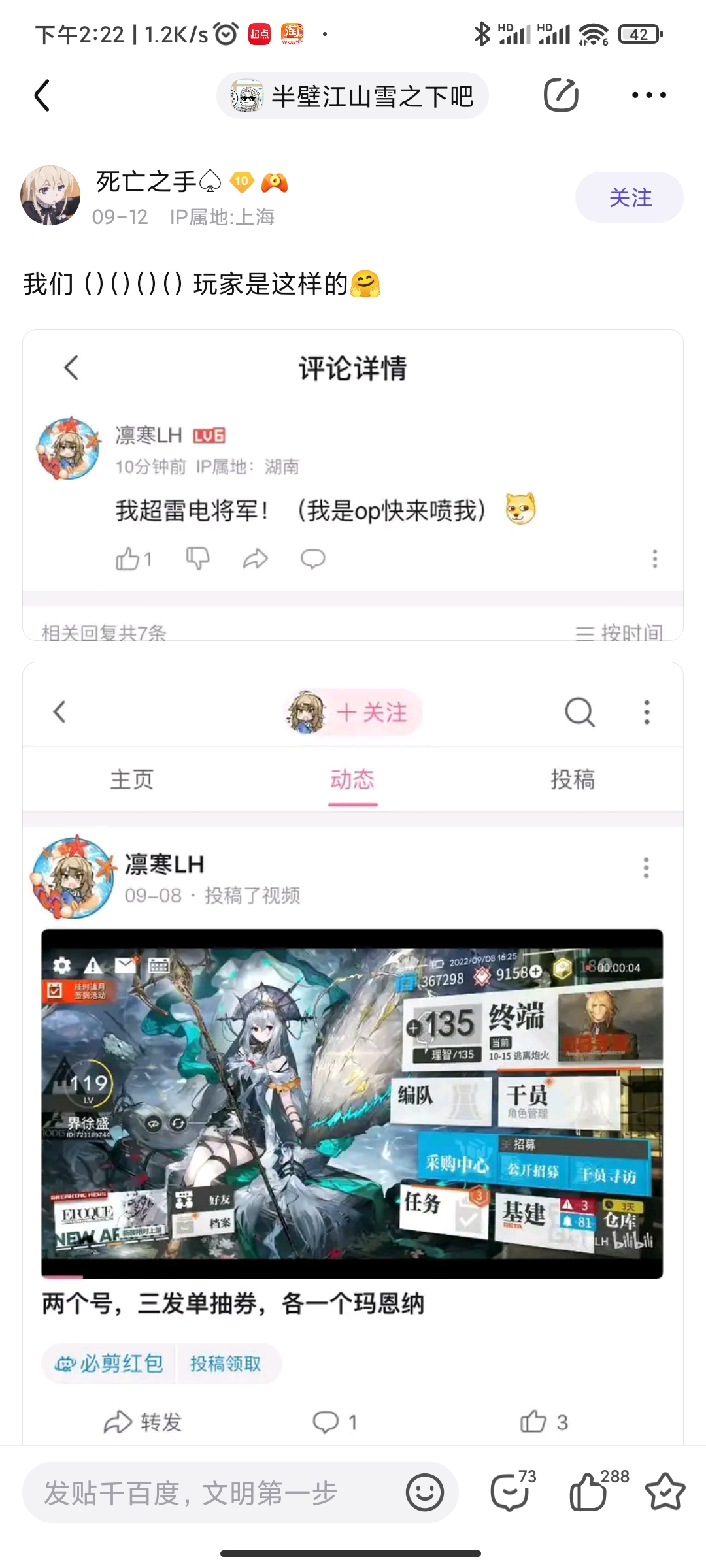Image resolution: width=706 pixels, height=1568 pixels.
Task: Add this post to favorites
Action: tap(665, 1492)
